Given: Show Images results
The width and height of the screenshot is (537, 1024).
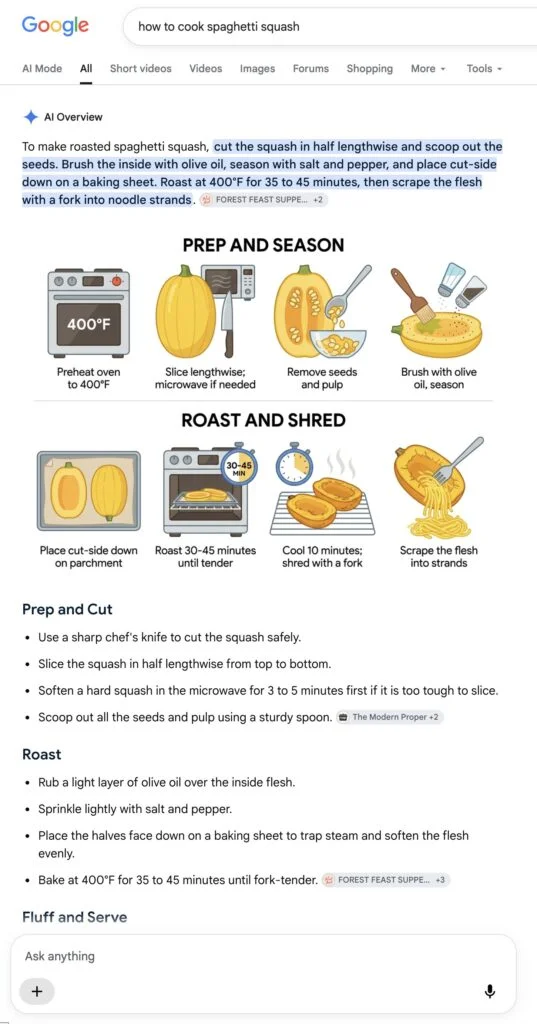Looking at the screenshot, I should click(257, 69).
